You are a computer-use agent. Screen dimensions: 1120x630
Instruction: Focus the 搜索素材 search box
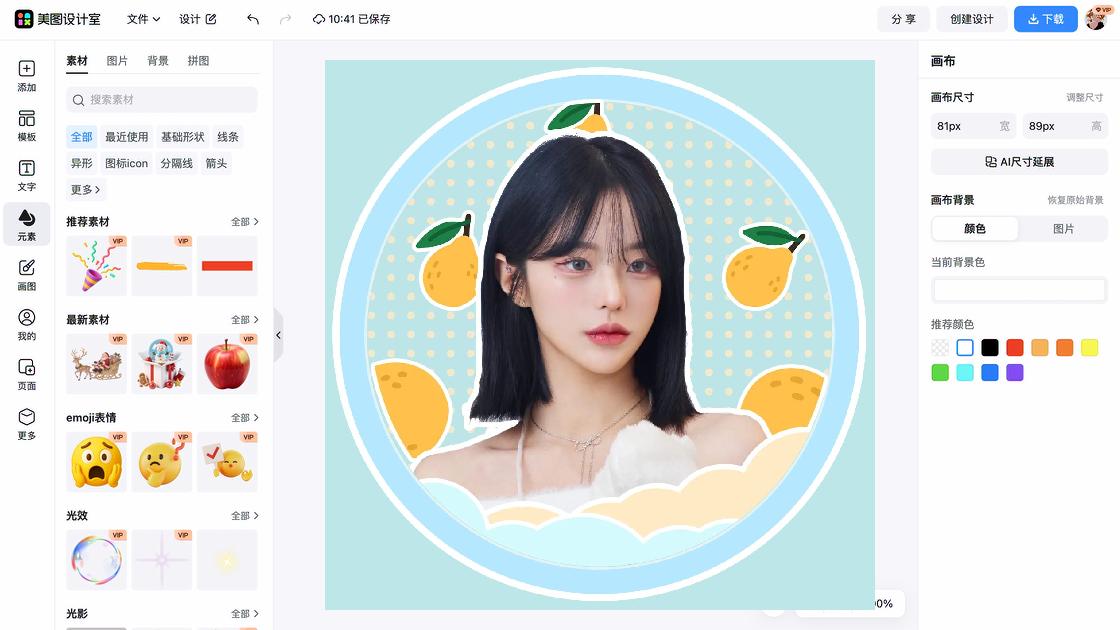(x=162, y=100)
